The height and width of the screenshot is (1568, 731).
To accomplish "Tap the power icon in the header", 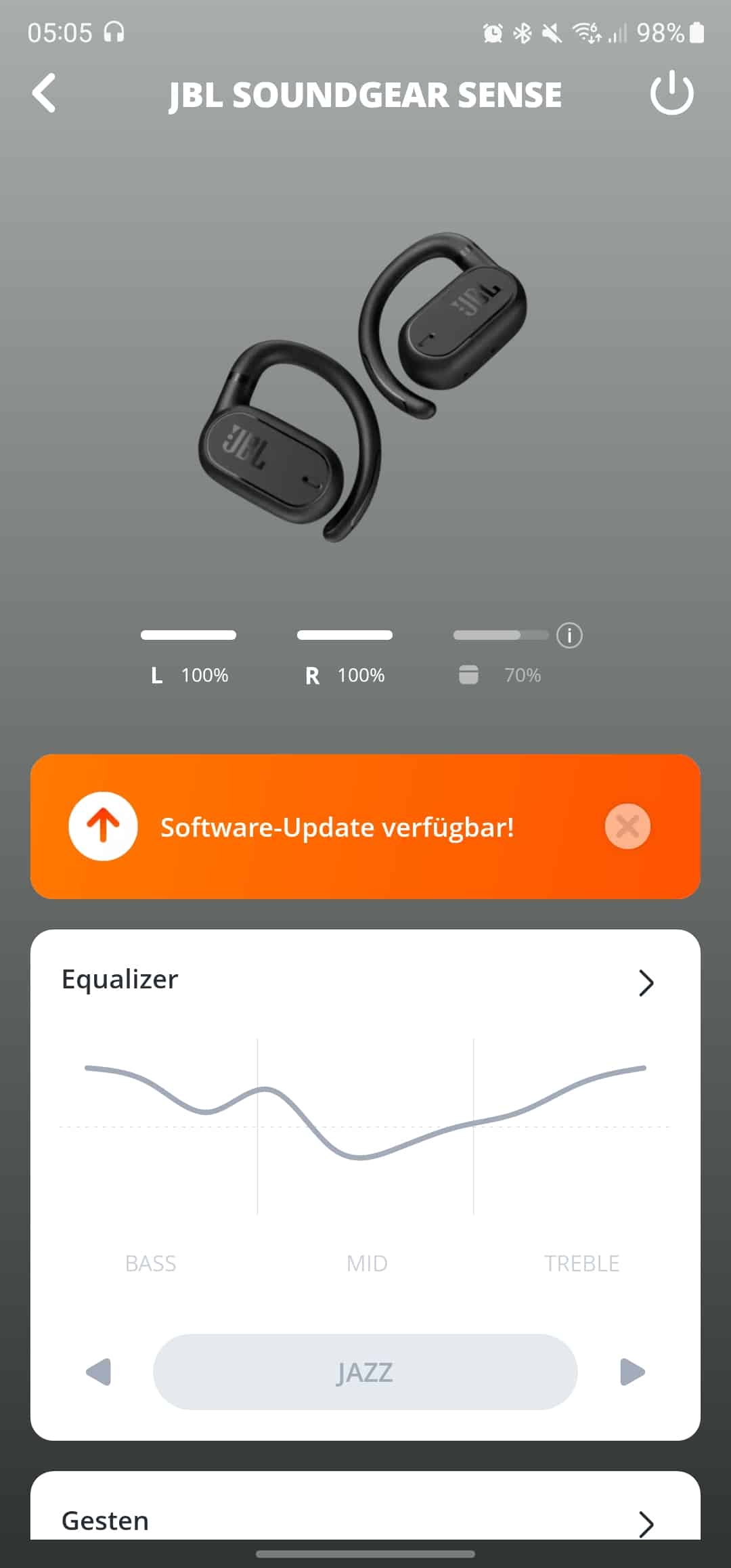I will [x=671, y=93].
